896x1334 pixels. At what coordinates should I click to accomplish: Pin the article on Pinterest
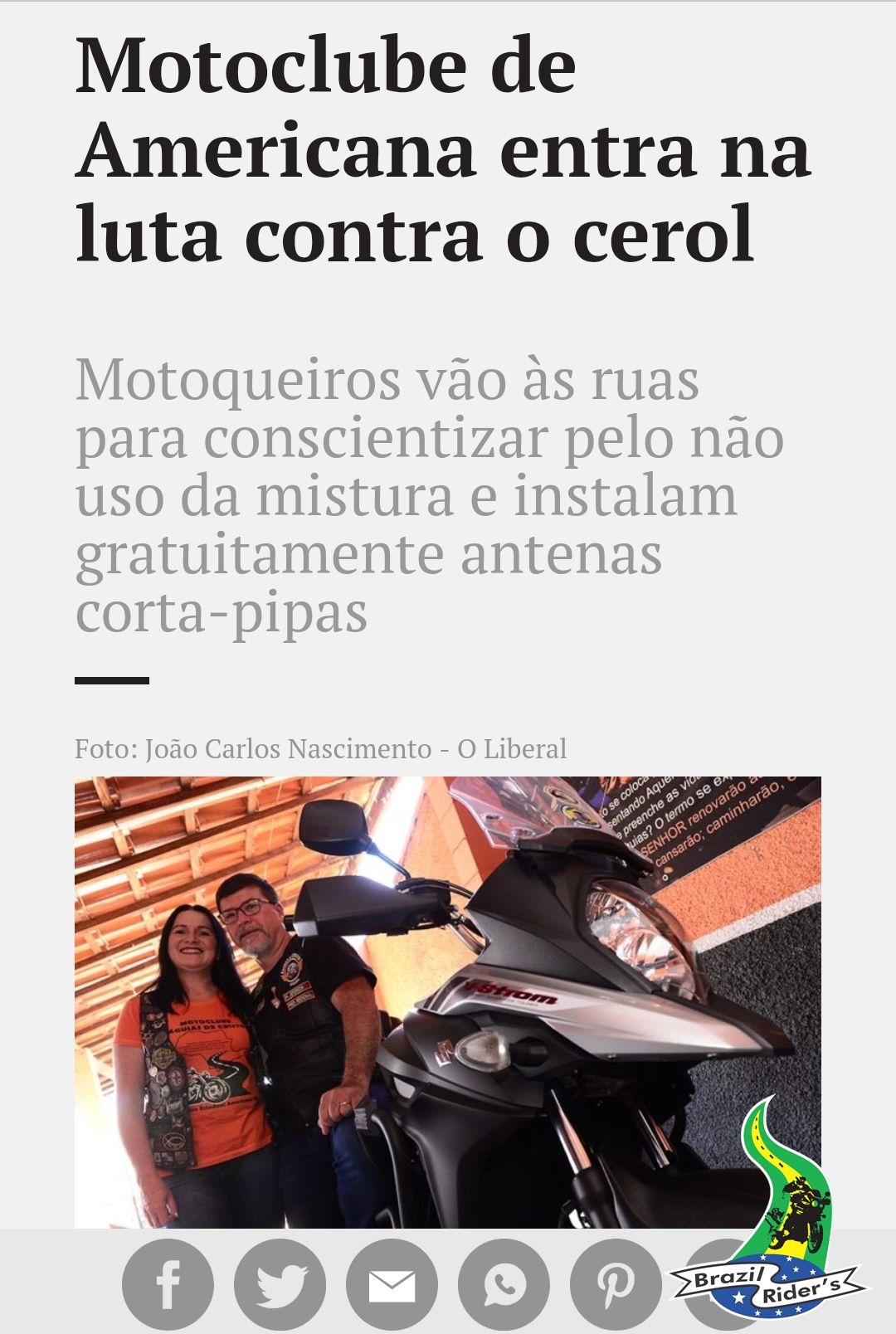coord(616,1284)
